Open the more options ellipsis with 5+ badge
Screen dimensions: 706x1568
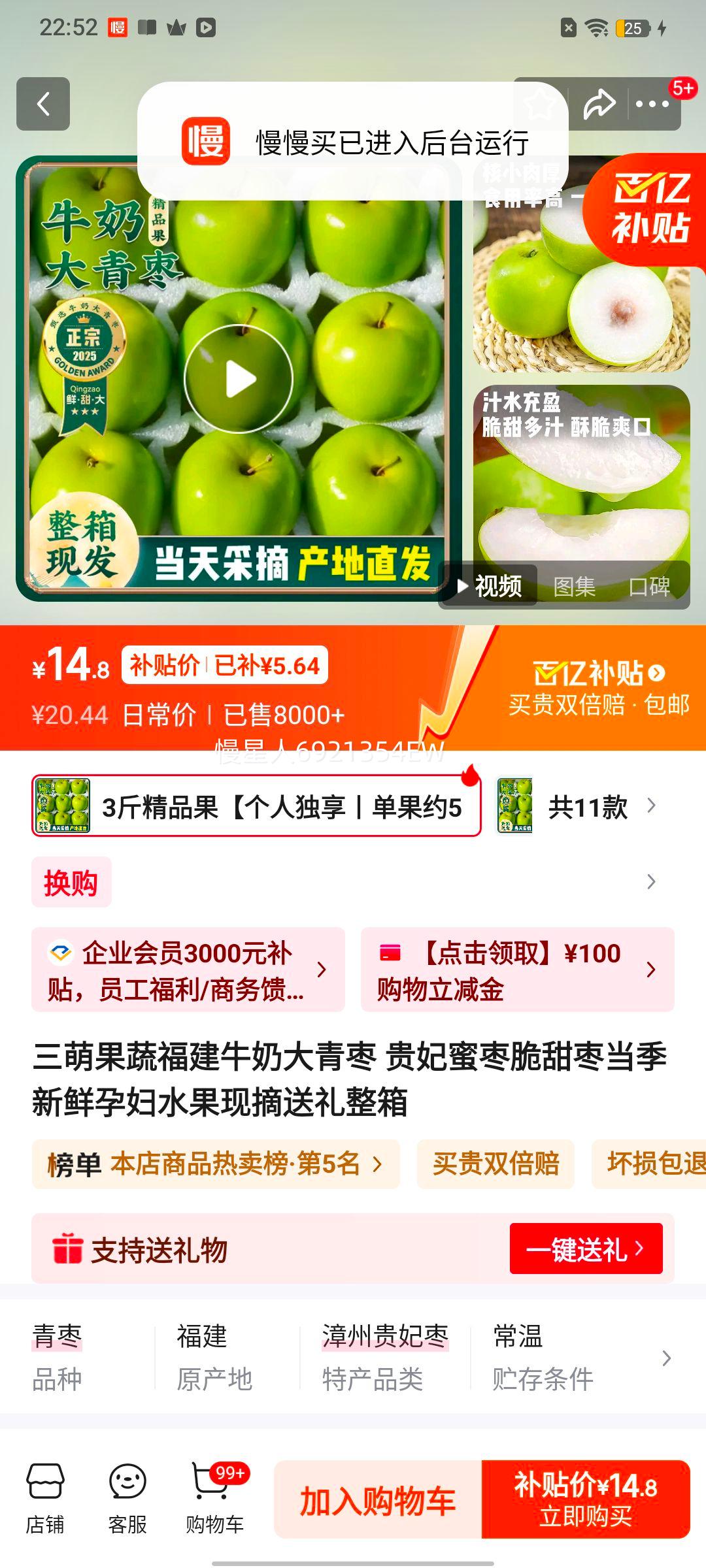point(652,105)
